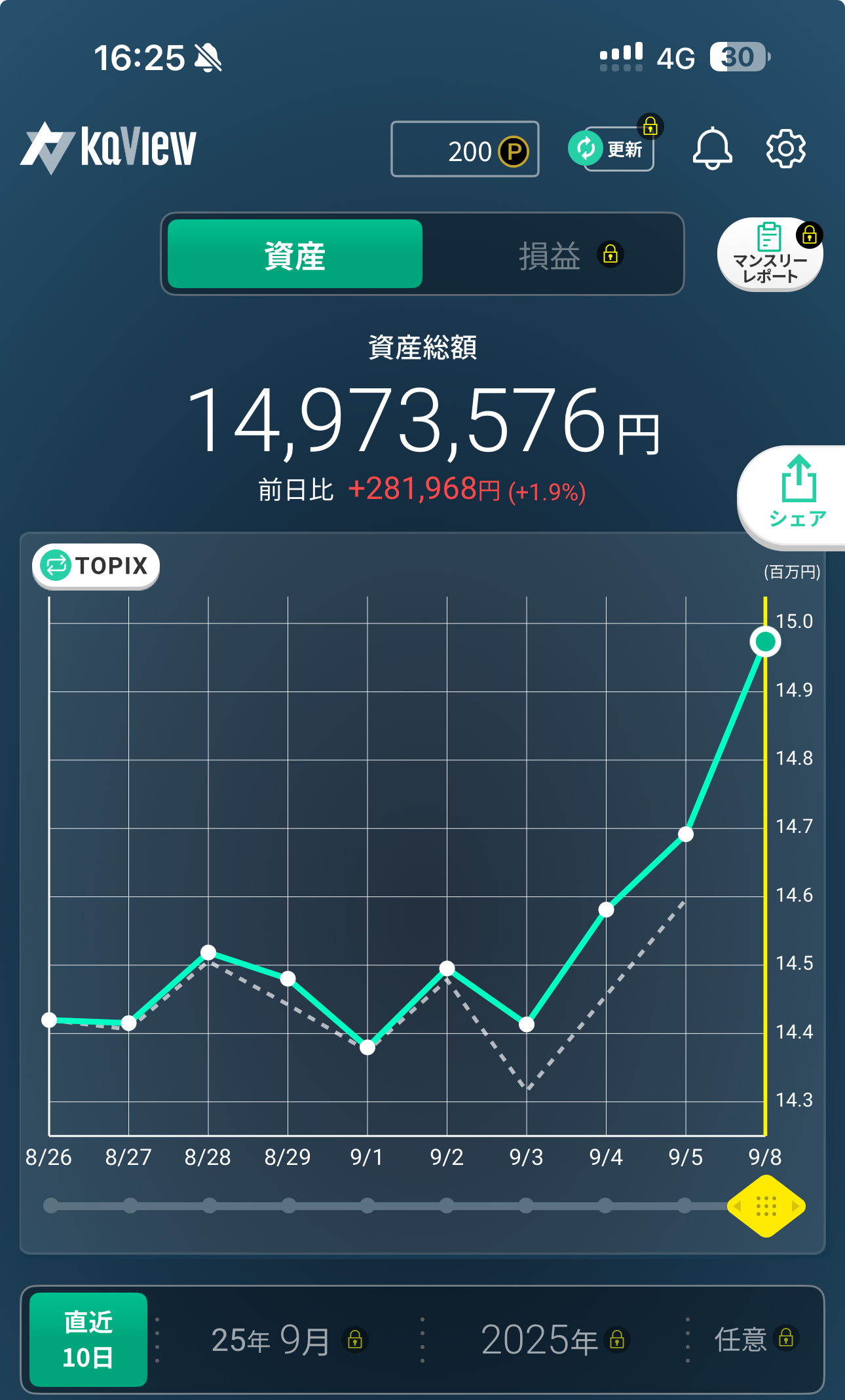Tap the yellow diamond timeline handle
Image resolution: width=845 pixels, height=1400 pixels.
coord(766,1206)
